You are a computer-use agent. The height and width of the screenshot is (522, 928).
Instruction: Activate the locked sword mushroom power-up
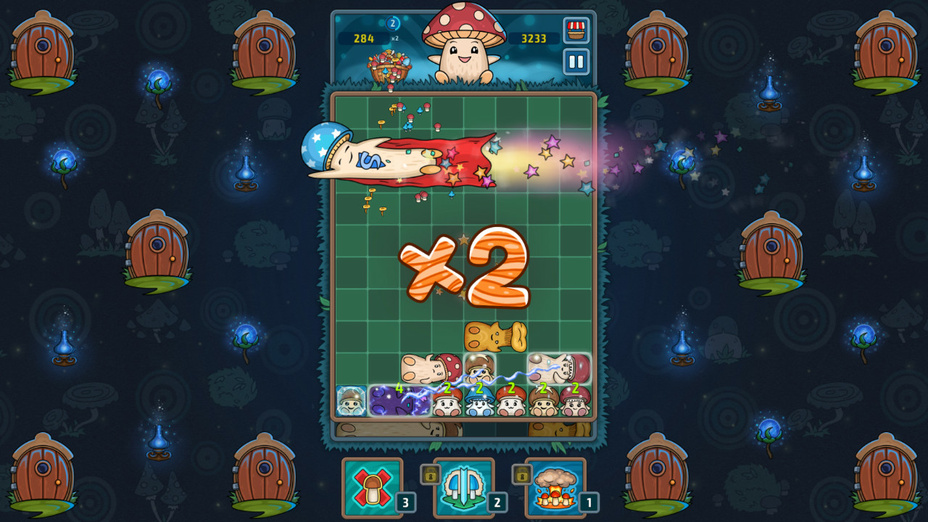[x=463, y=487]
